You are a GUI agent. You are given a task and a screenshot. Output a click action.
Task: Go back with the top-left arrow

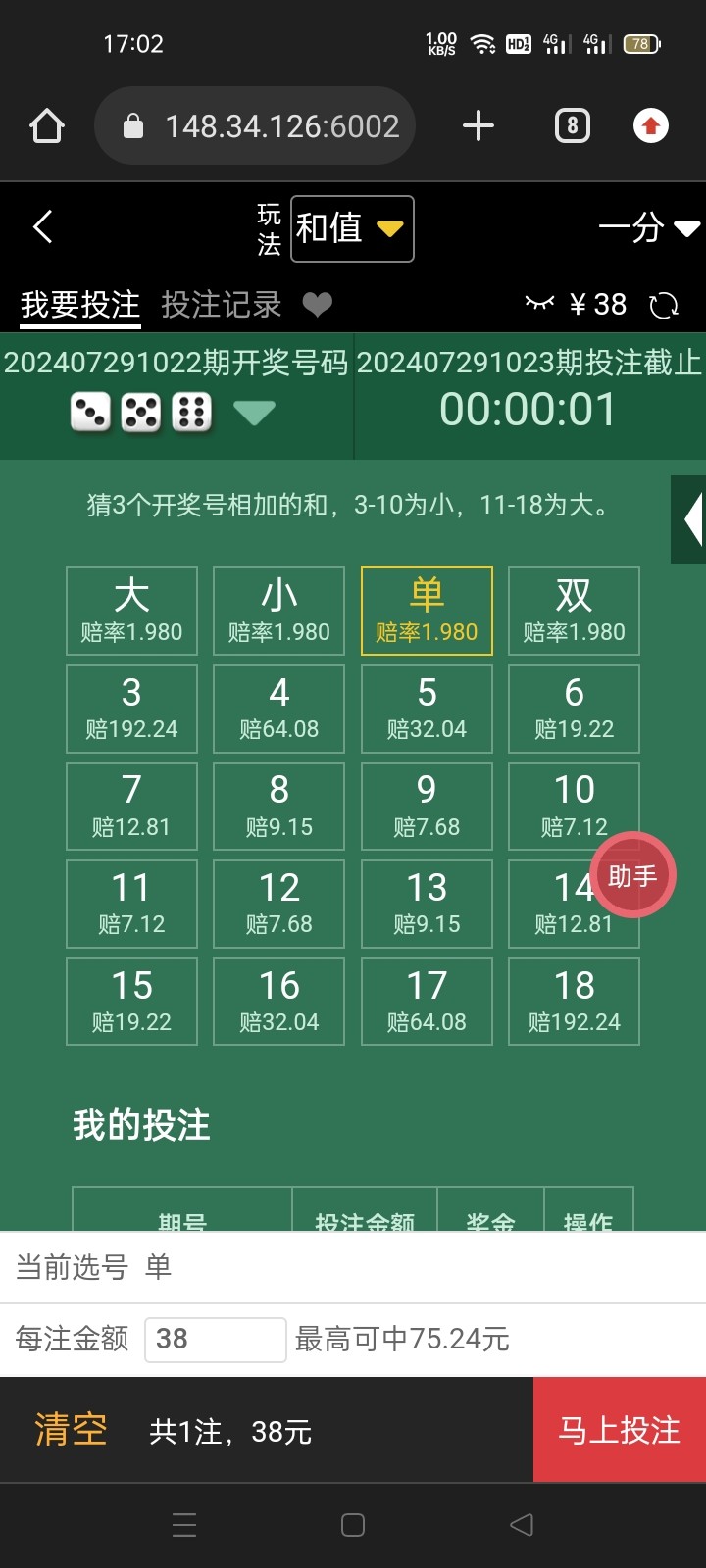(42, 227)
